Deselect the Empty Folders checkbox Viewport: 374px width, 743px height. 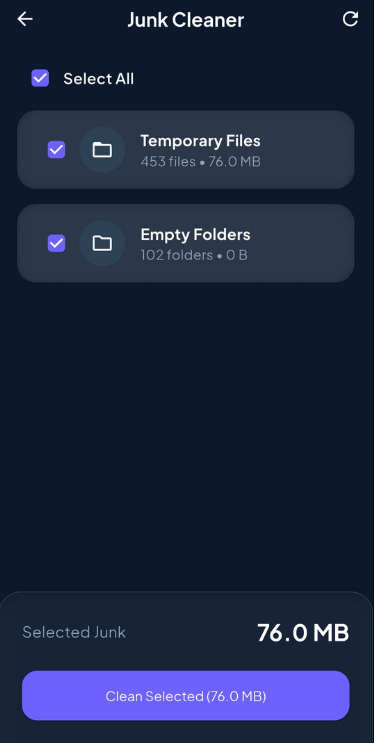click(x=56, y=244)
